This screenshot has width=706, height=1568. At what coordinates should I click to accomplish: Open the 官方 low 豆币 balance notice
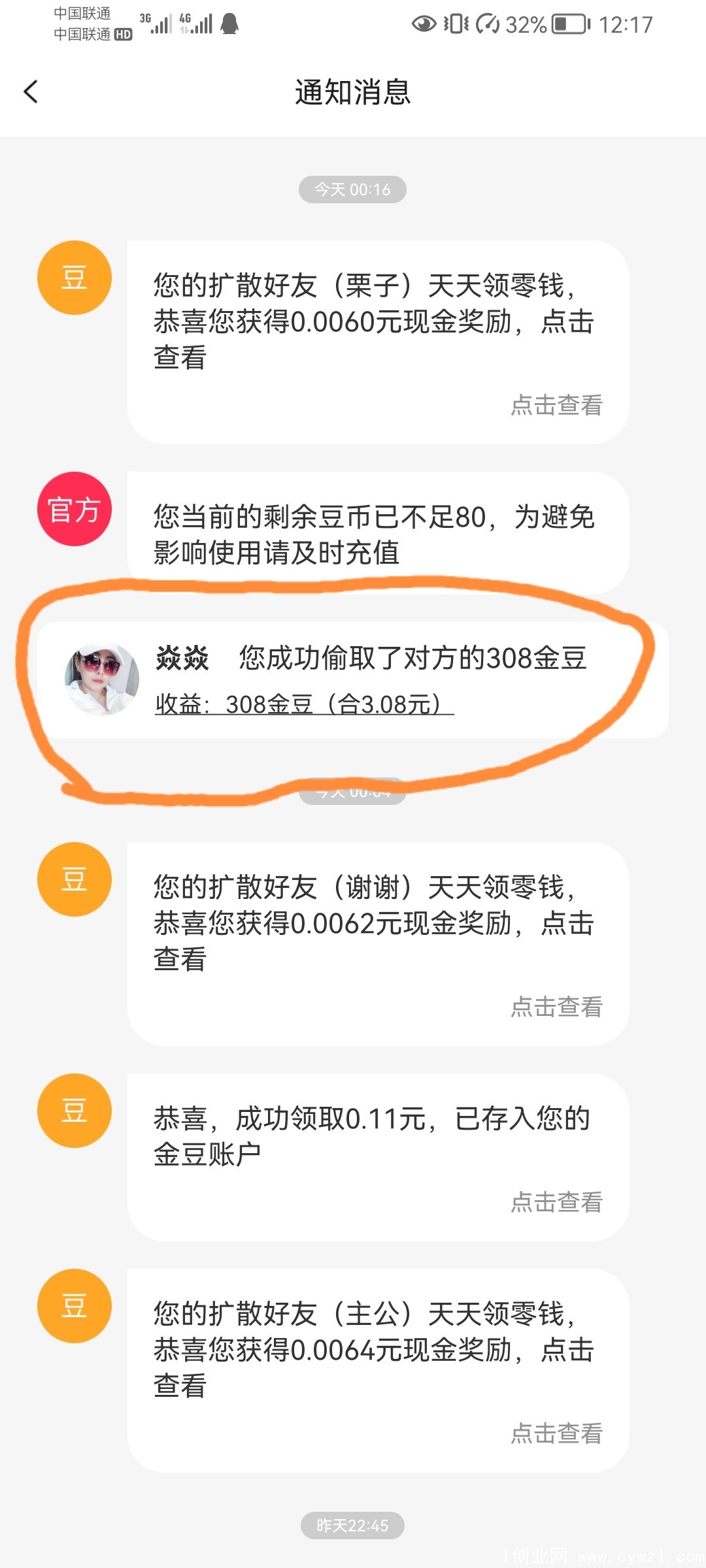point(377,533)
